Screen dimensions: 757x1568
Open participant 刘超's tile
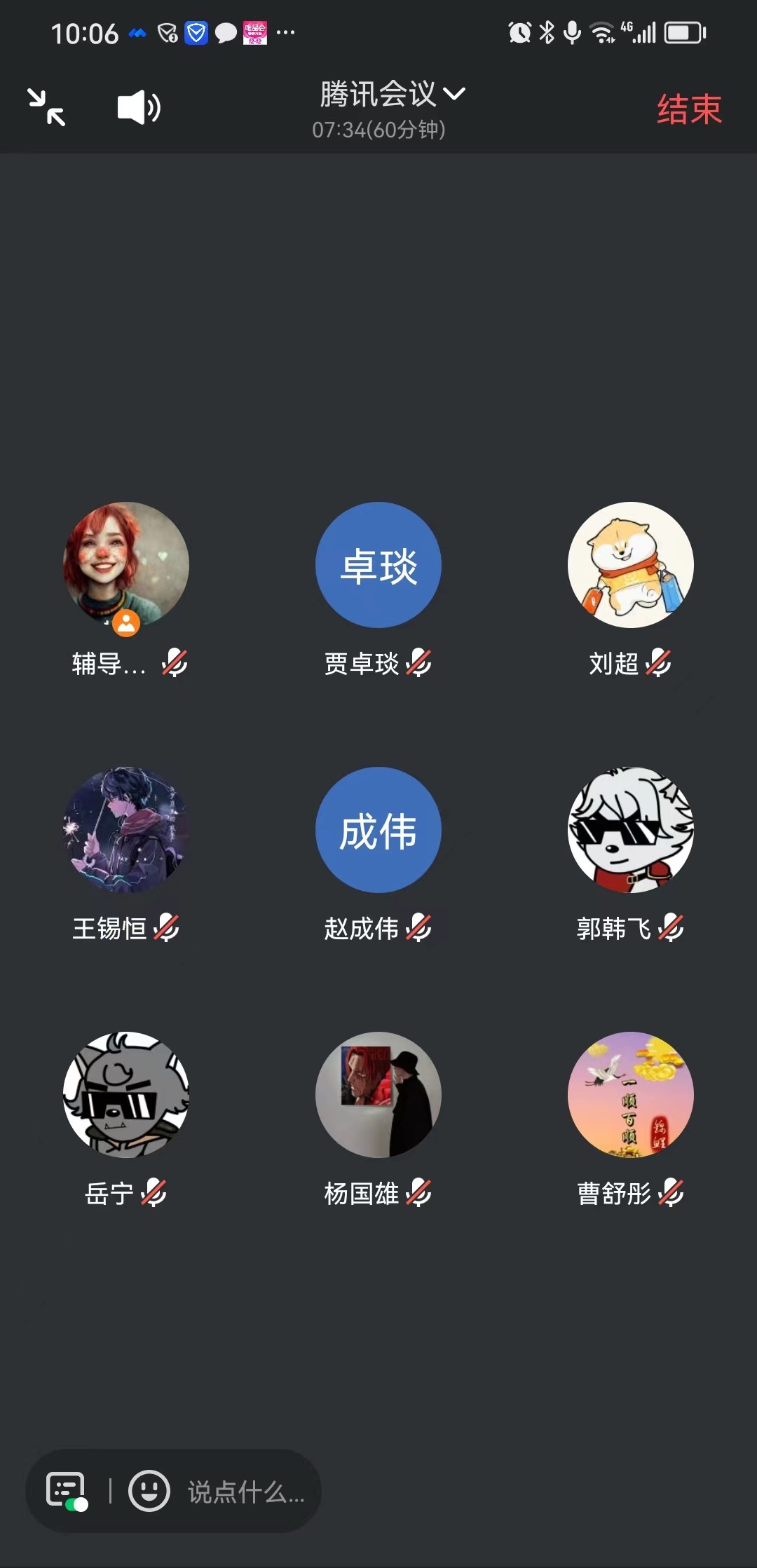point(631,565)
